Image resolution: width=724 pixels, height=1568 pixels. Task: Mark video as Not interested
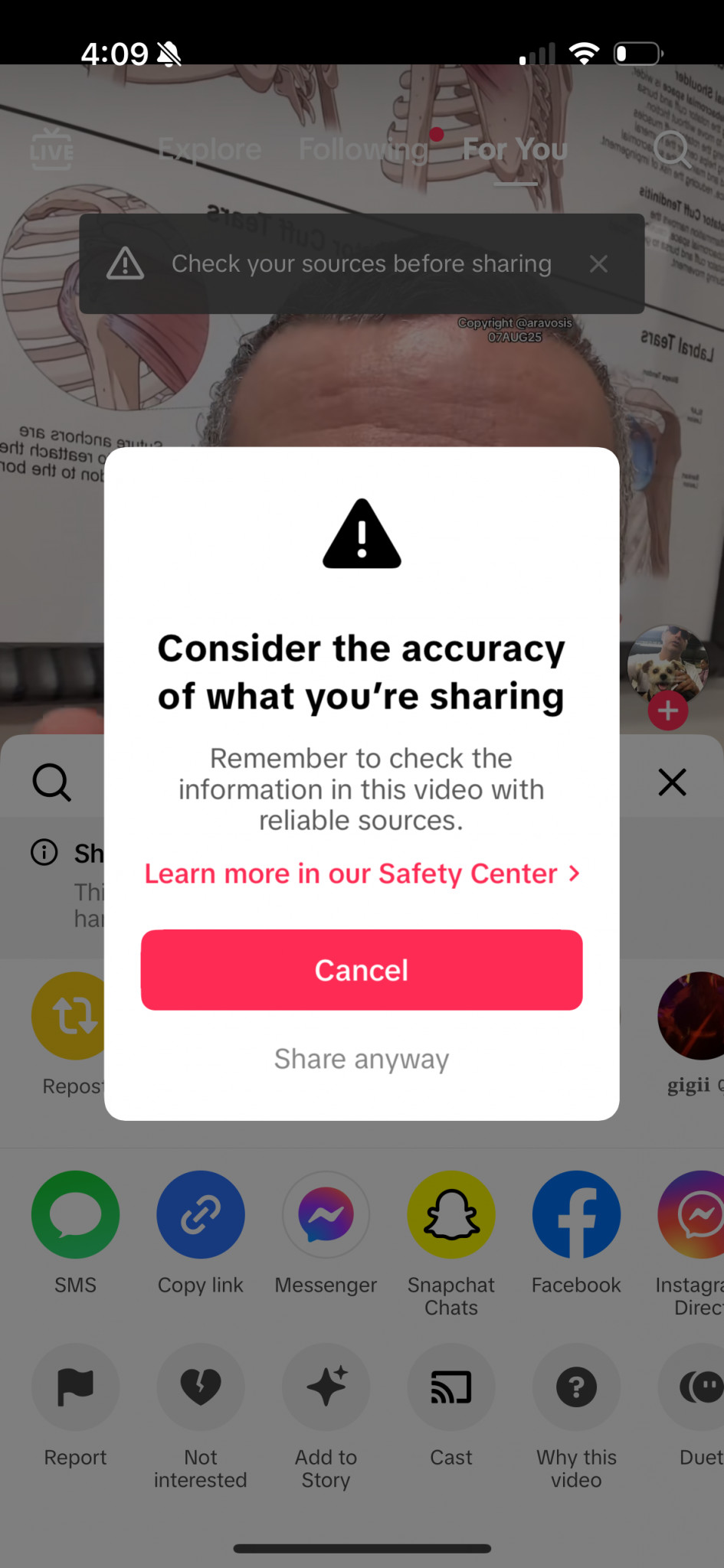[x=200, y=1387]
